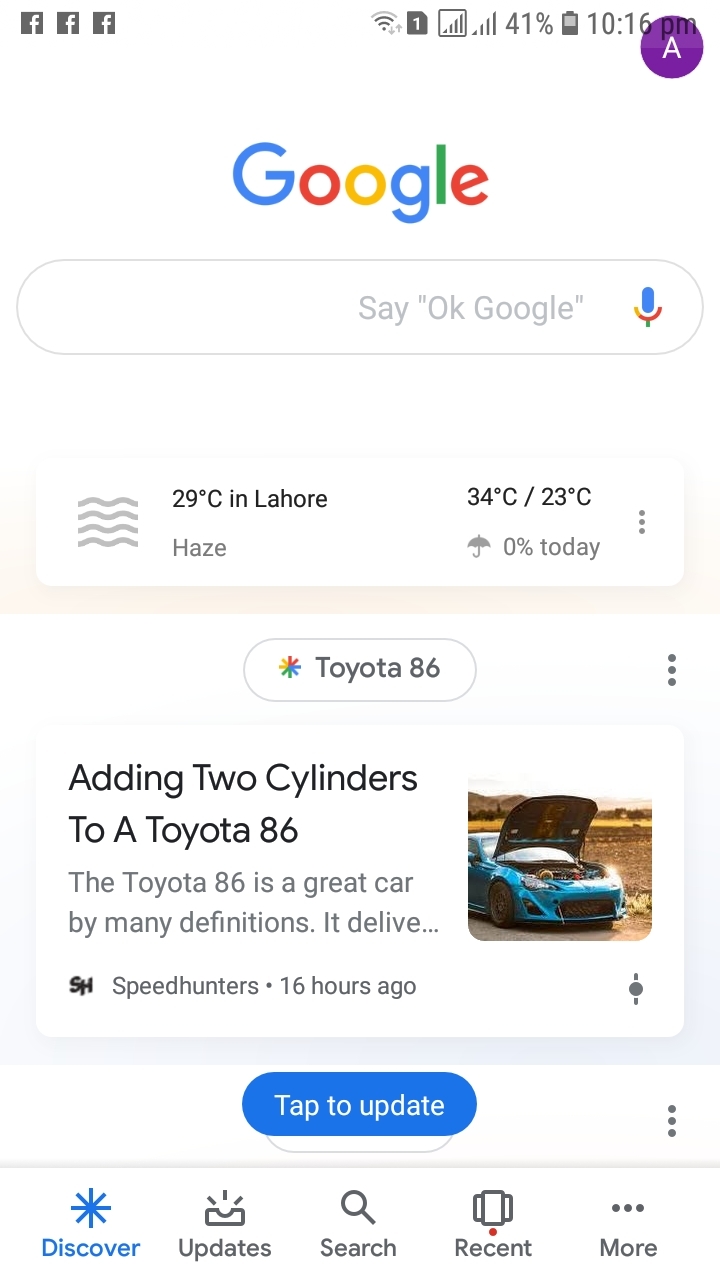Adjust interest control on Speedhunters article card
Image resolution: width=720 pixels, height=1280 pixels.
[x=635, y=989]
